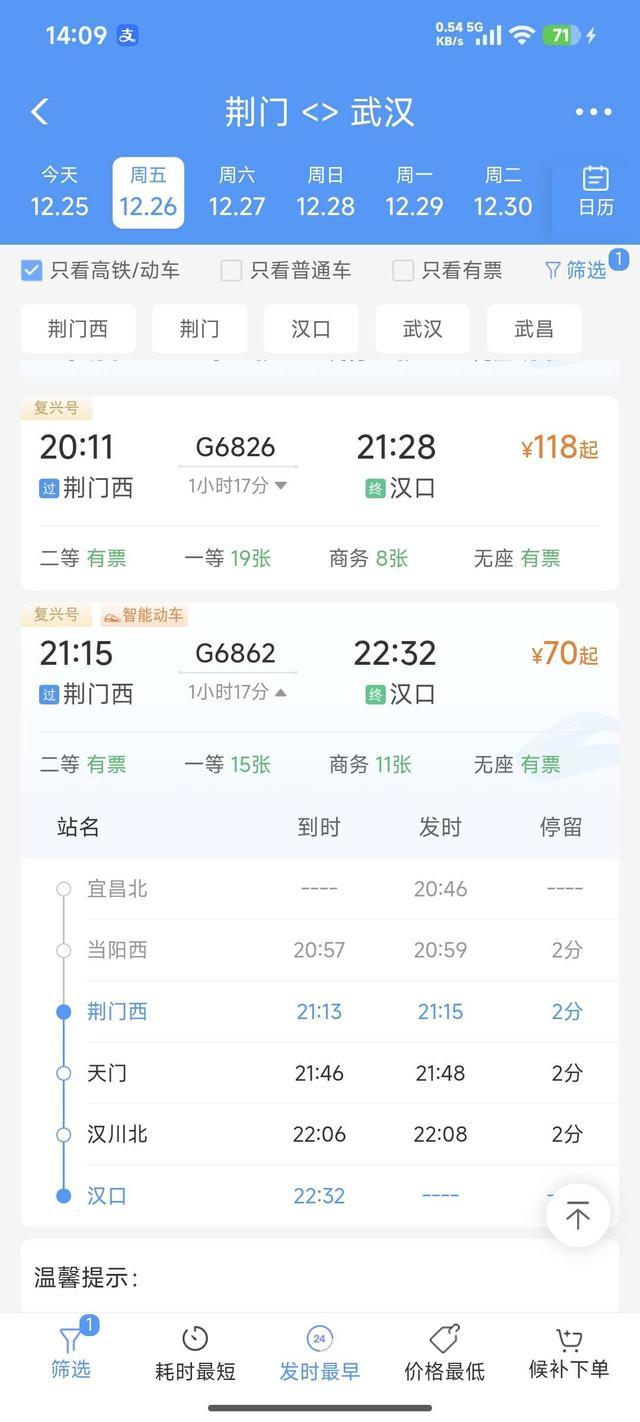Sort by 耗时最短
Image resolution: width=640 pixels, height=1422 pixels.
(195, 1354)
